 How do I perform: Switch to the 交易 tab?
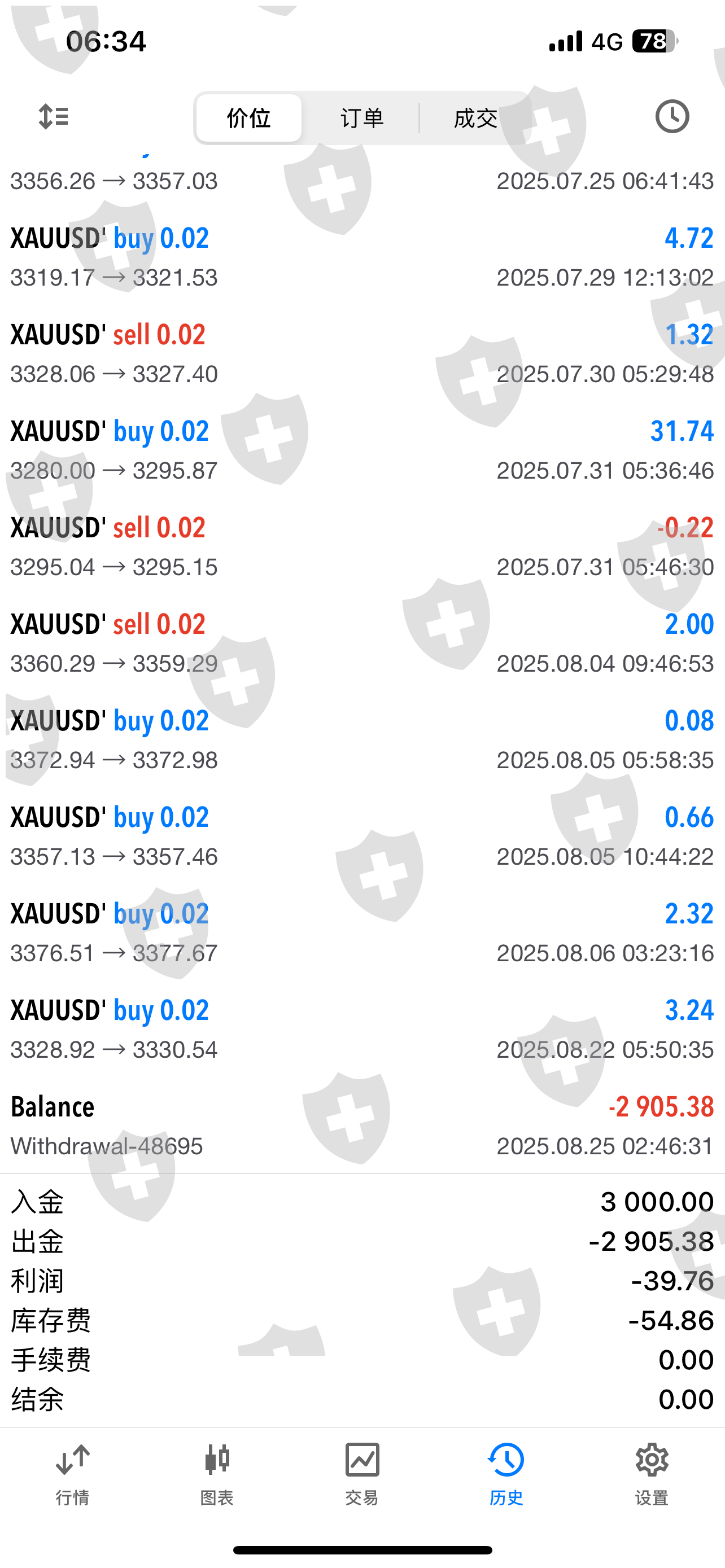click(x=362, y=1473)
